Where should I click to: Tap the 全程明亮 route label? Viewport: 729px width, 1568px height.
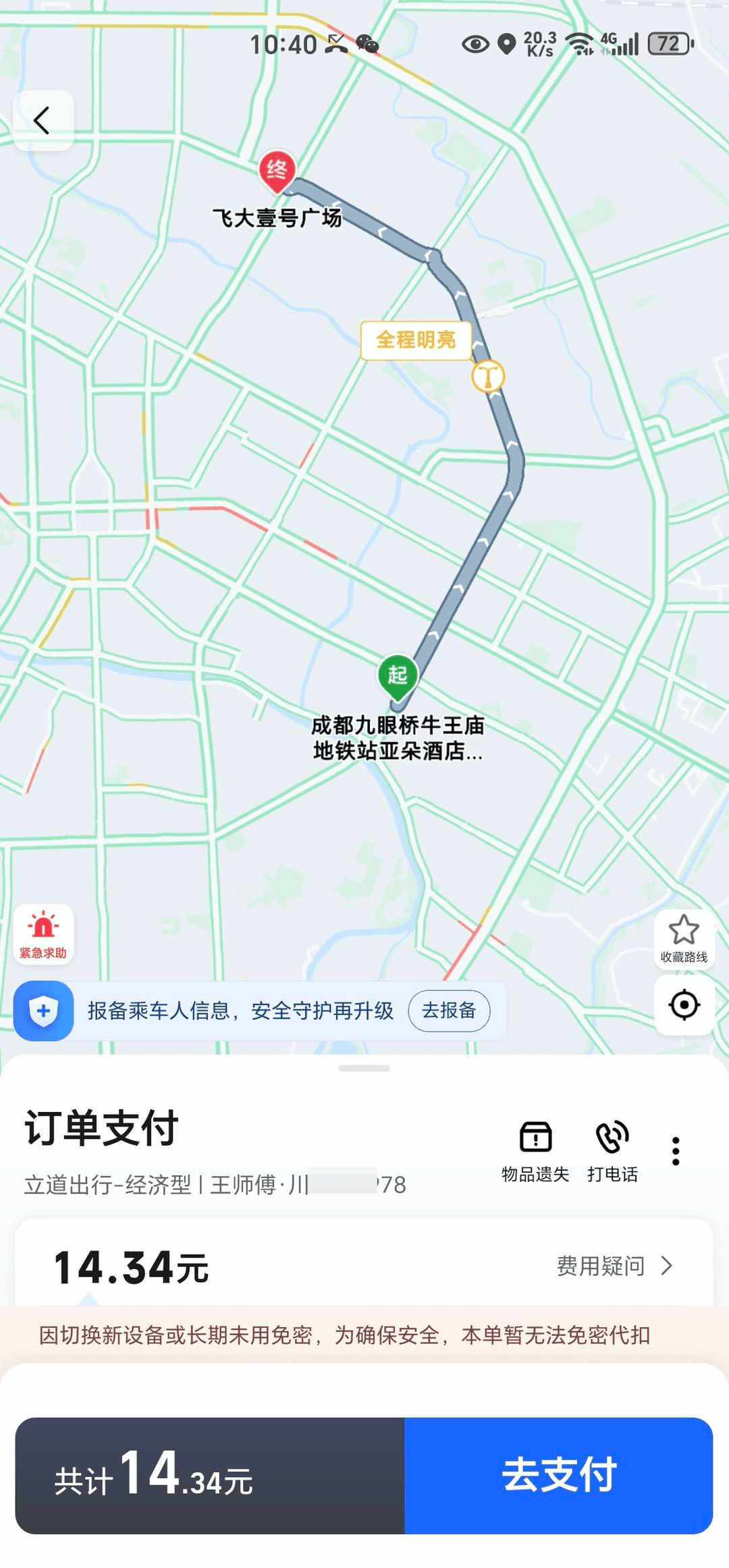coord(416,340)
